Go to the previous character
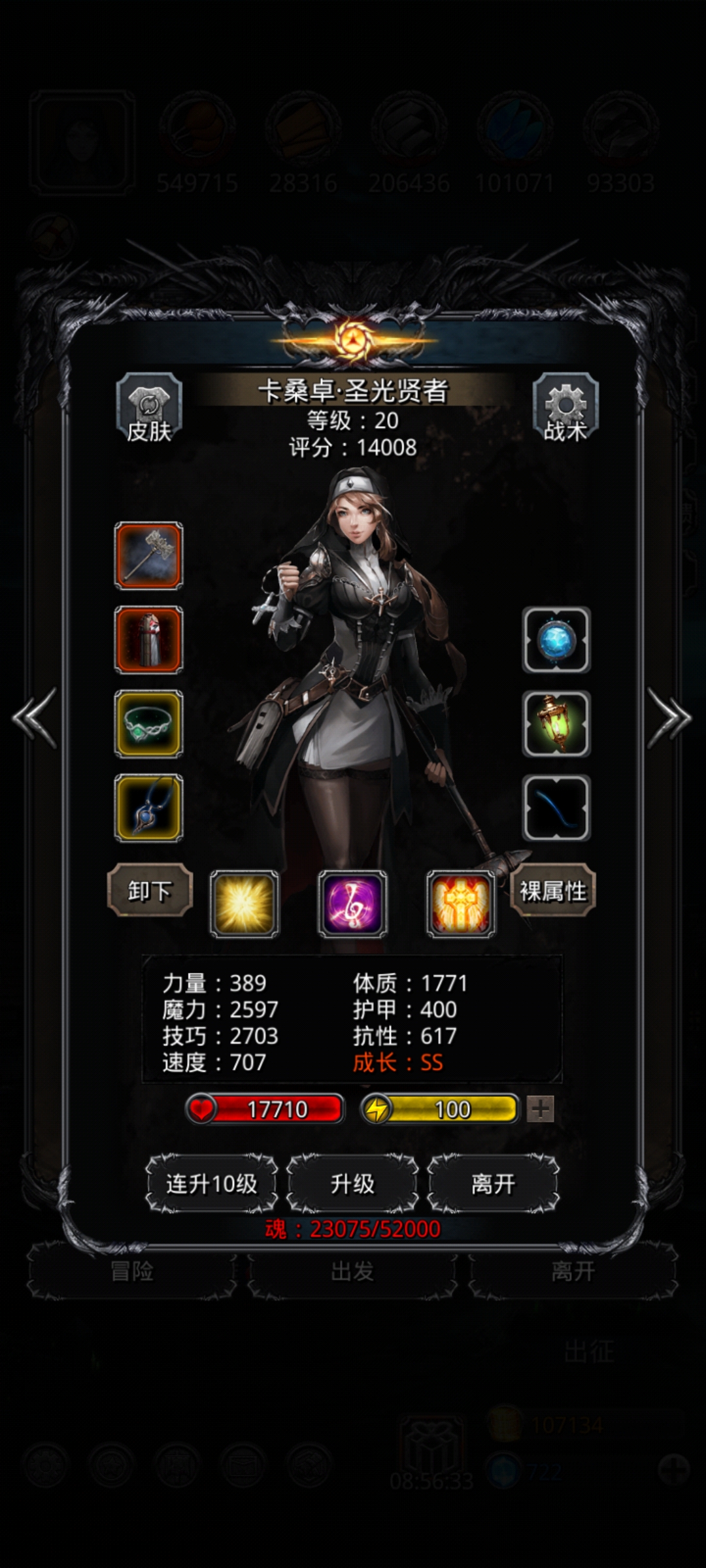The height and width of the screenshot is (1568, 706). [x=35, y=717]
